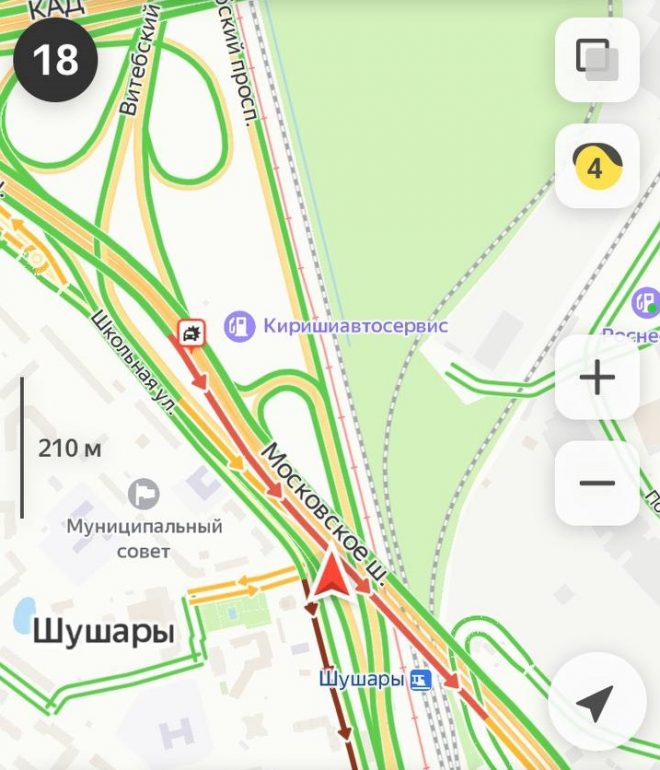Open the Киришиавтосервис gas station marker
Image resolution: width=660 pixels, height=770 pixels.
click(x=239, y=325)
